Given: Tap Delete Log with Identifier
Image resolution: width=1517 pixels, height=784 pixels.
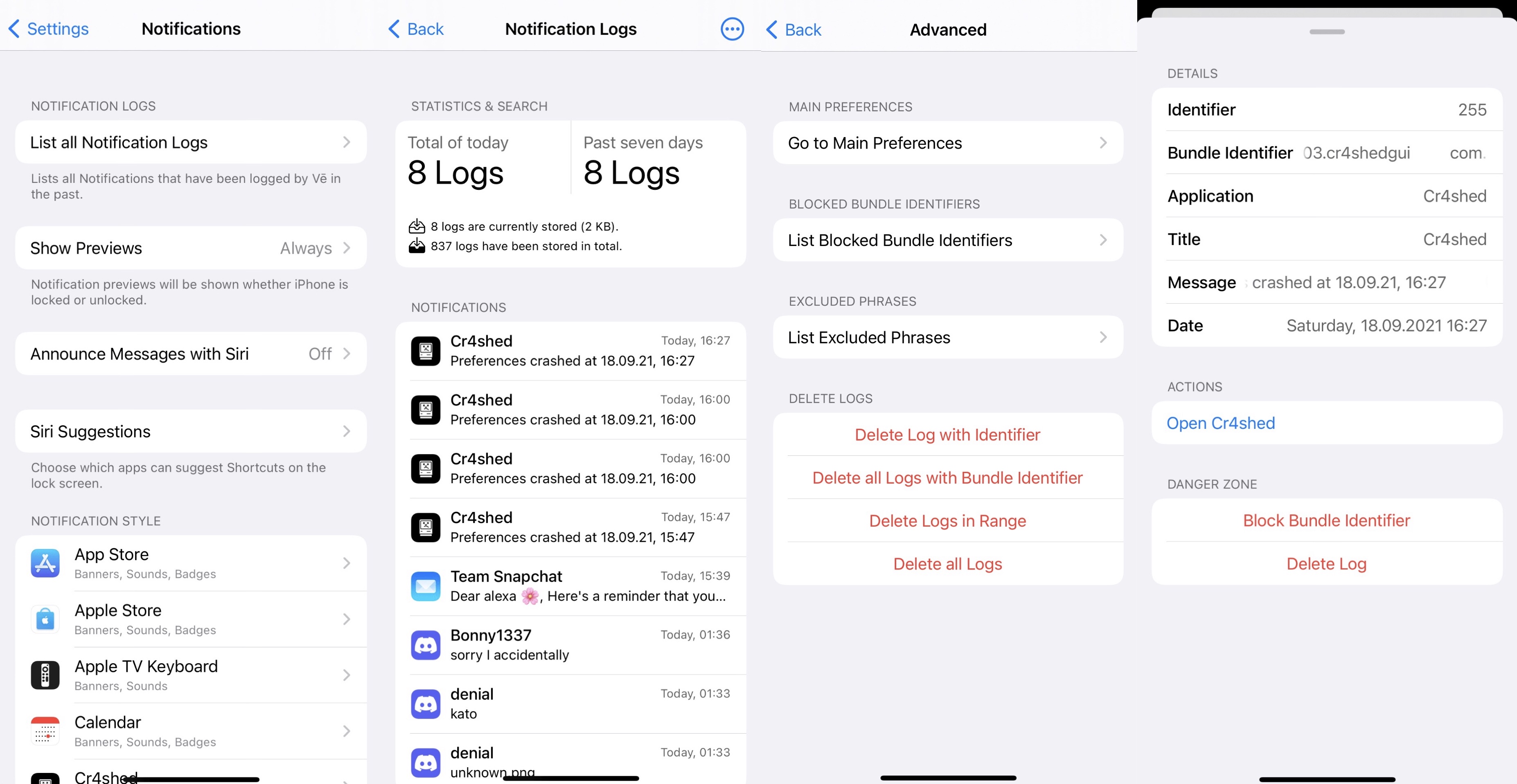Looking at the screenshot, I should 947,435.
